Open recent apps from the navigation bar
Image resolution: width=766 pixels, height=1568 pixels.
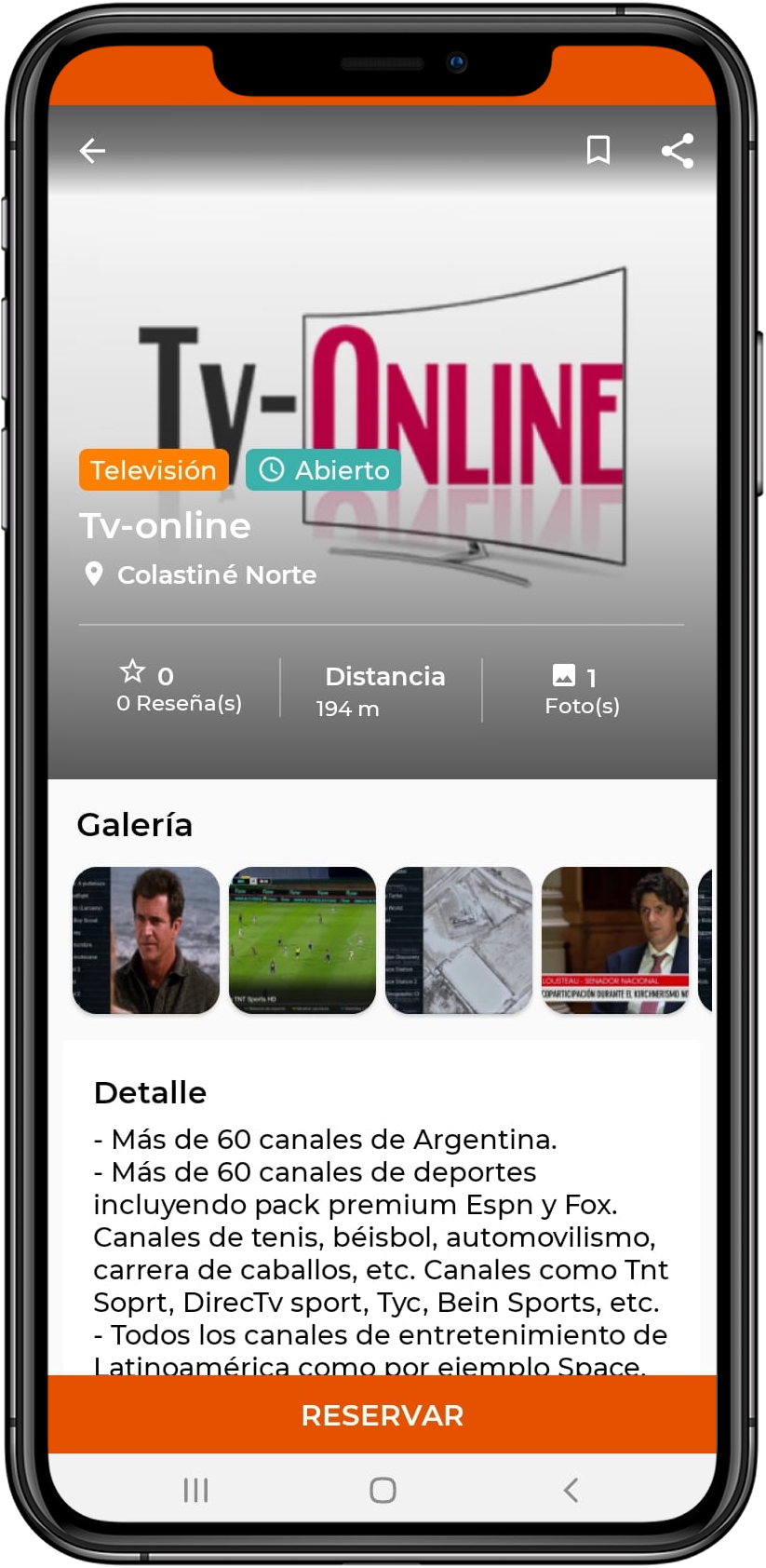coord(195,1490)
